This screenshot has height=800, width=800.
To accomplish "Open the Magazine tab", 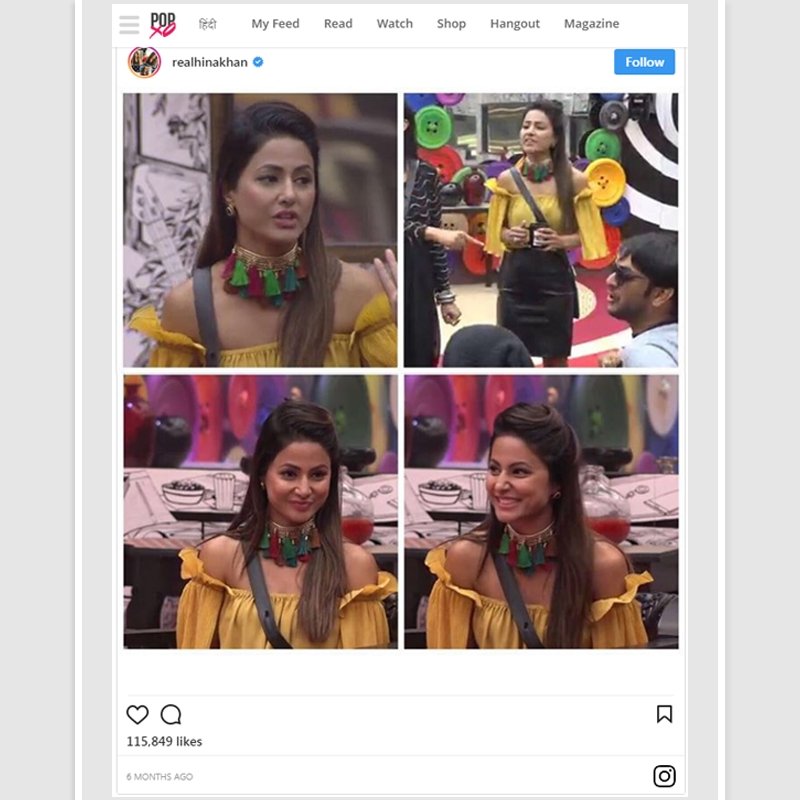I will (x=591, y=24).
